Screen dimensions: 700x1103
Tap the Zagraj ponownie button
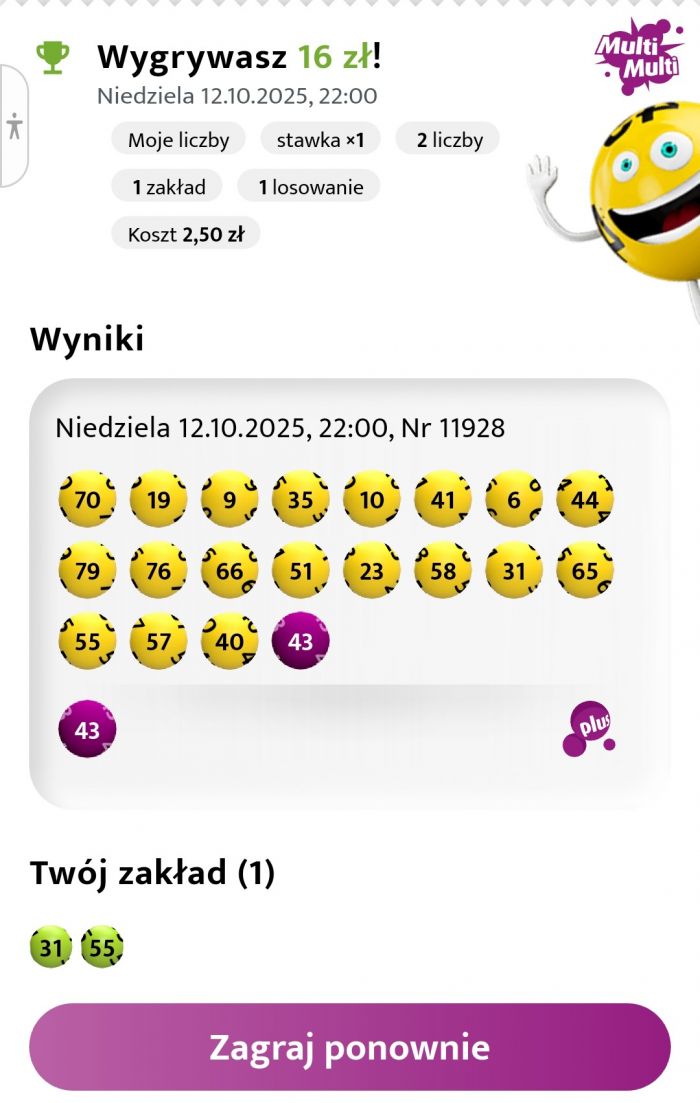coord(350,1047)
